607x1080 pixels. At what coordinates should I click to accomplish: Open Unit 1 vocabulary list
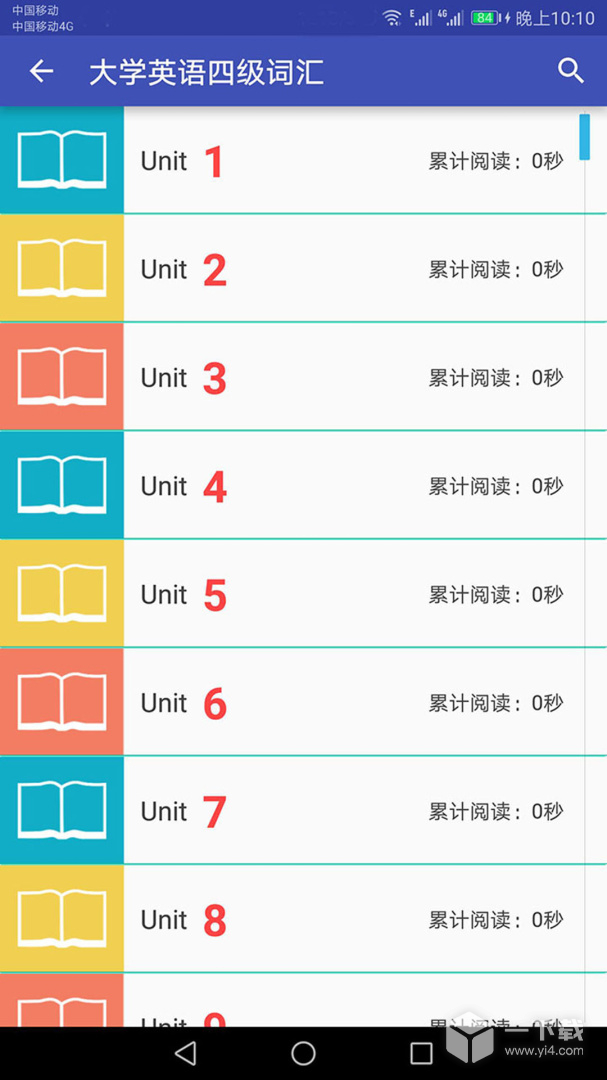tap(300, 161)
